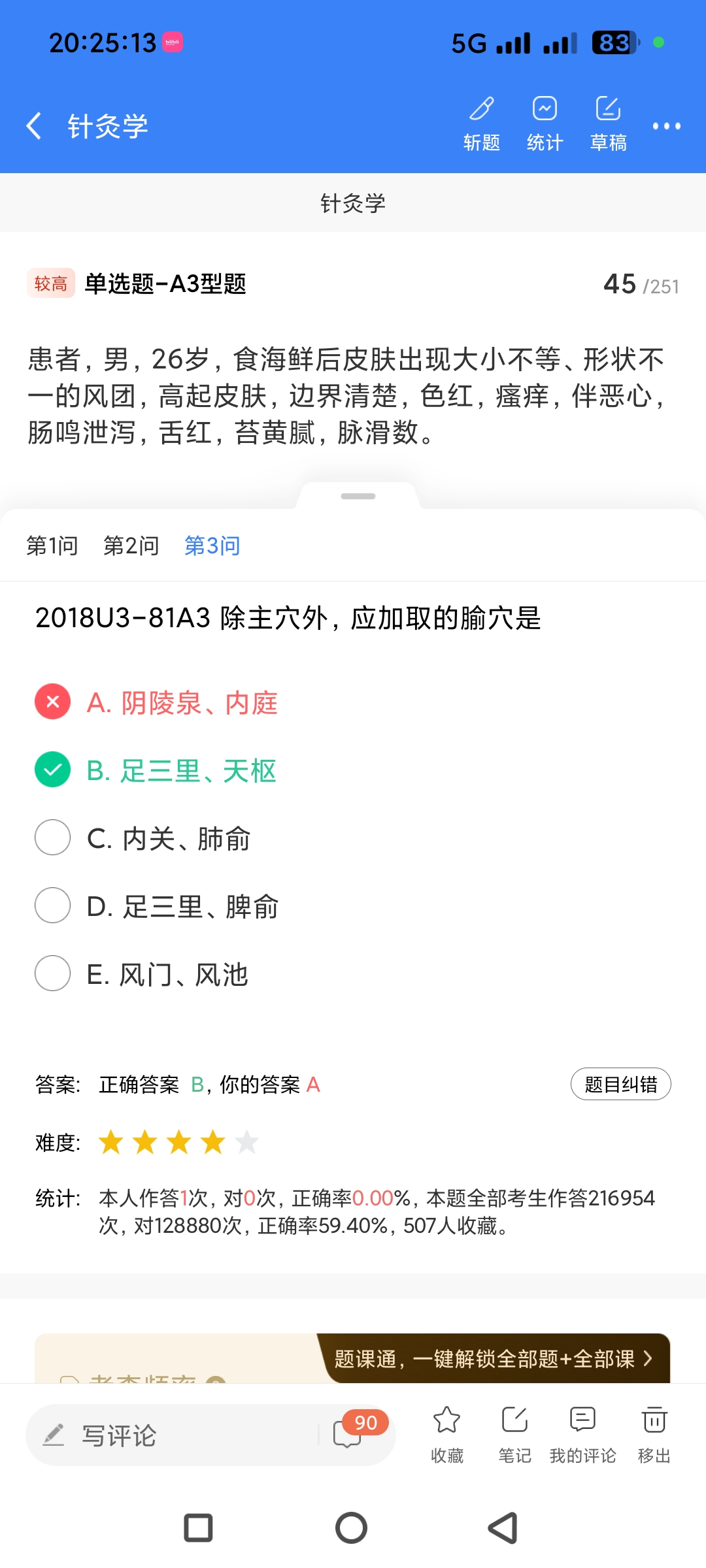Report an error via 题目纠错
The image size is (706, 1568).
pos(620,1085)
